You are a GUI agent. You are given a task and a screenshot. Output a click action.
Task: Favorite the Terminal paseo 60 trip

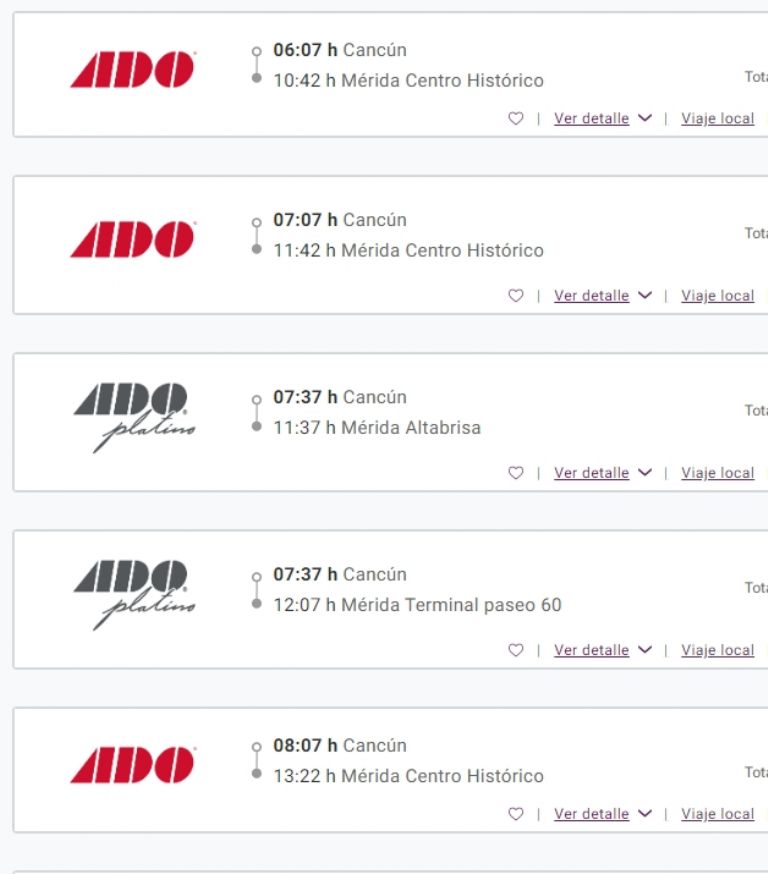click(516, 650)
